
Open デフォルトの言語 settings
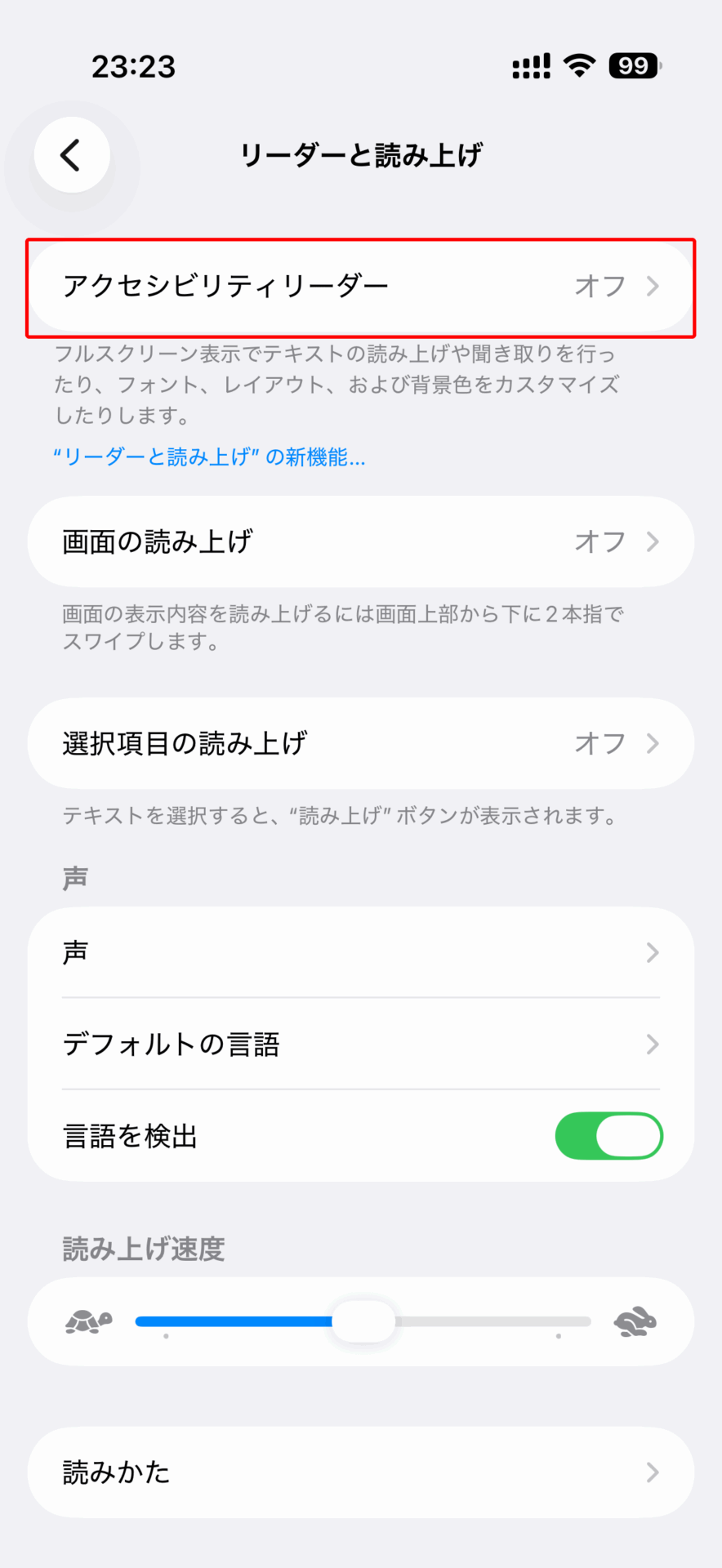(360, 1044)
